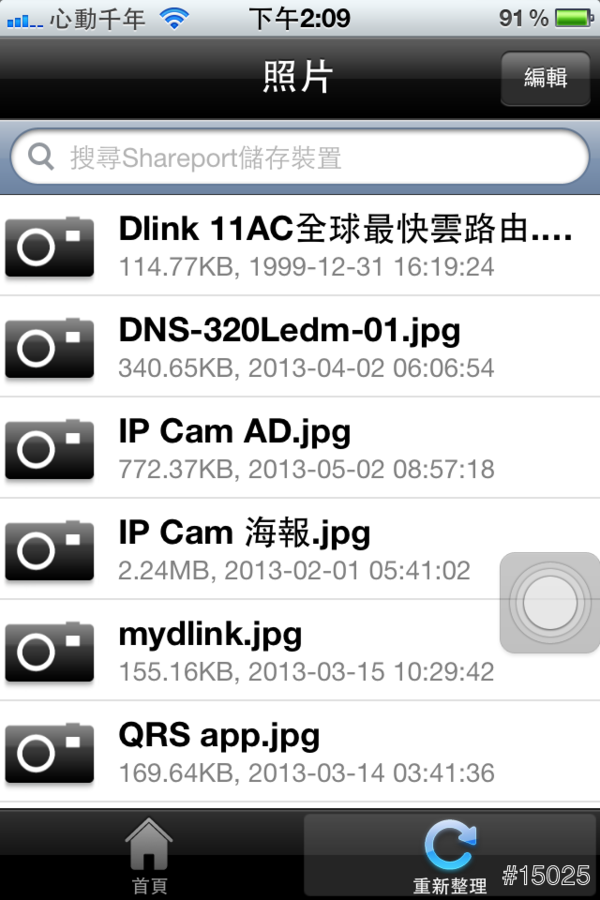This screenshot has width=600, height=900.
Task: Show QRS app.jpg
Action: pyautogui.click(x=300, y=752)
